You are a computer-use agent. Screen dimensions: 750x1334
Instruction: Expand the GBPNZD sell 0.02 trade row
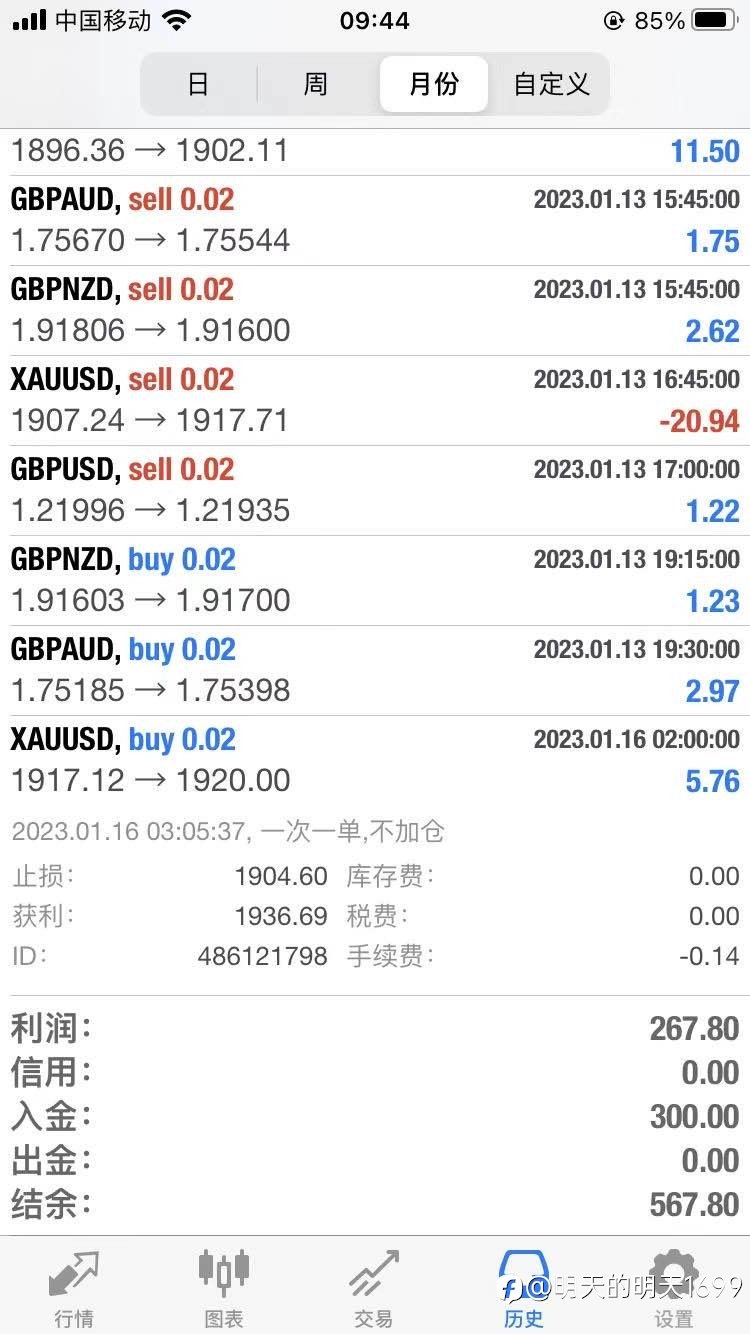375,311
